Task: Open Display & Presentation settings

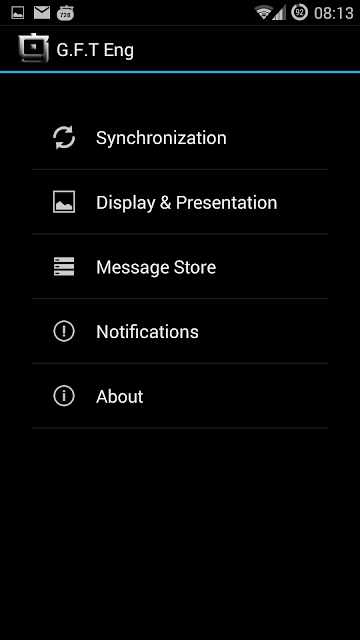Action: point(180,202)
